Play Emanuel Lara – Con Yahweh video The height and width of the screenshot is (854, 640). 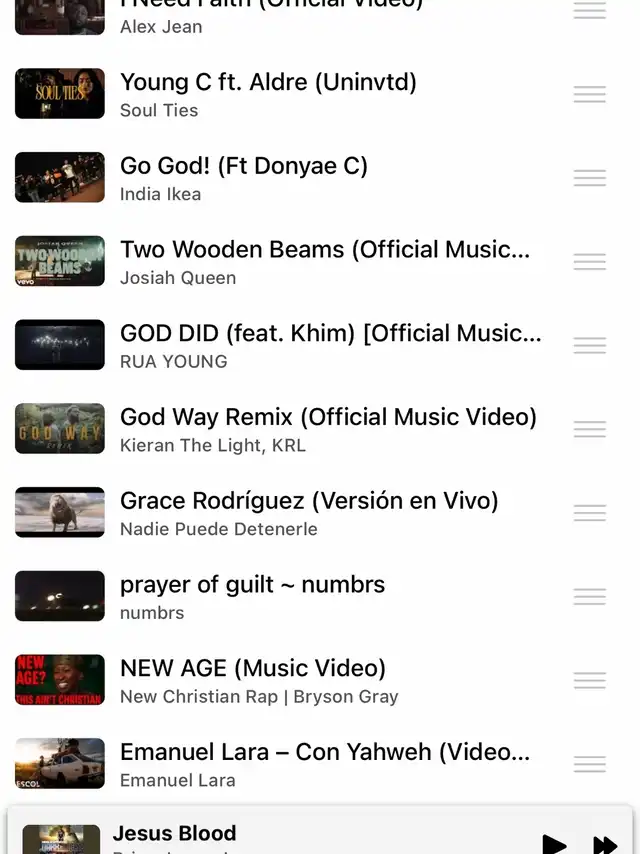click(x=325, y=764)
